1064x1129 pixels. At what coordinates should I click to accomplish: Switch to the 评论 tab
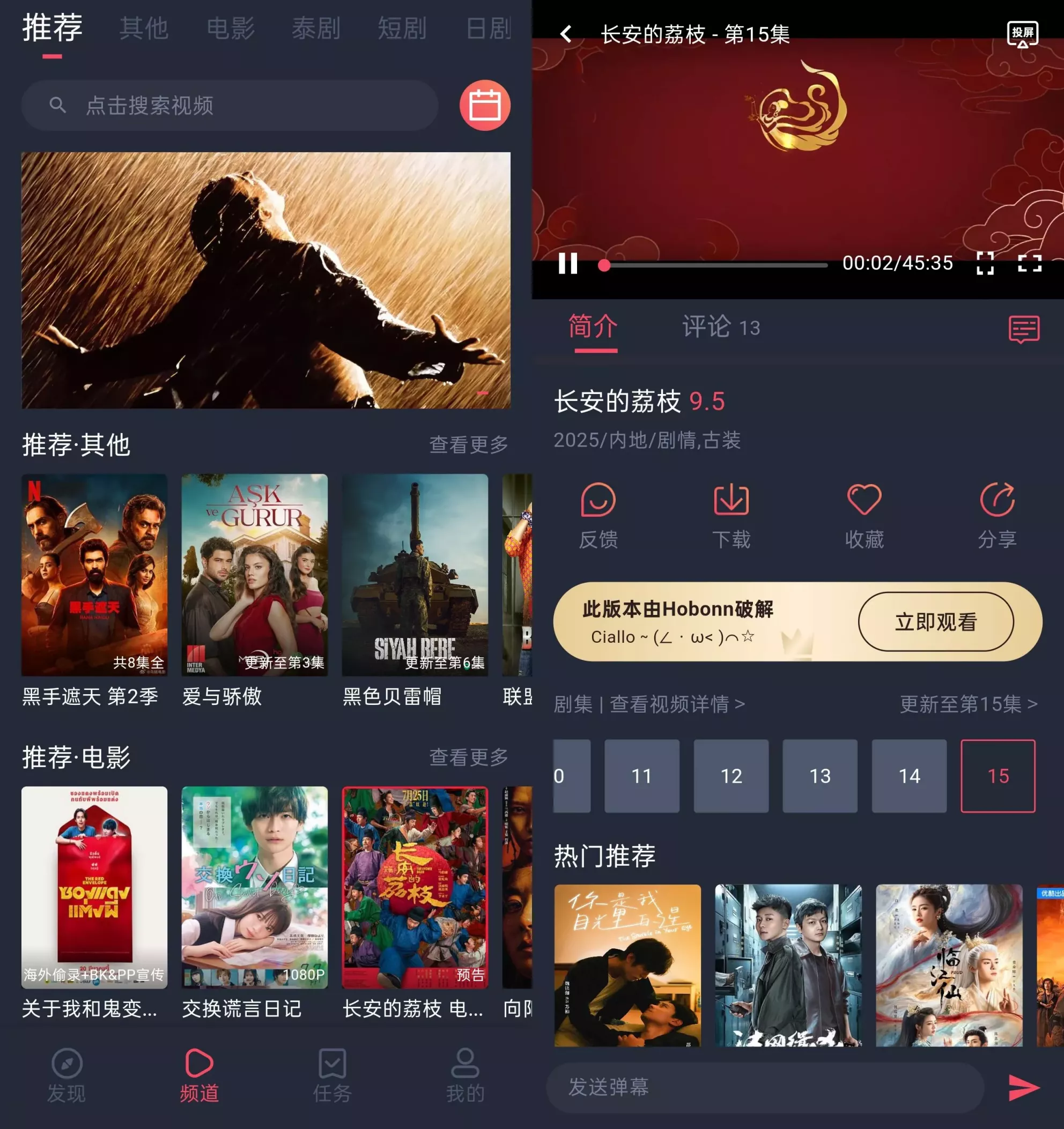[x=720, y=327]
